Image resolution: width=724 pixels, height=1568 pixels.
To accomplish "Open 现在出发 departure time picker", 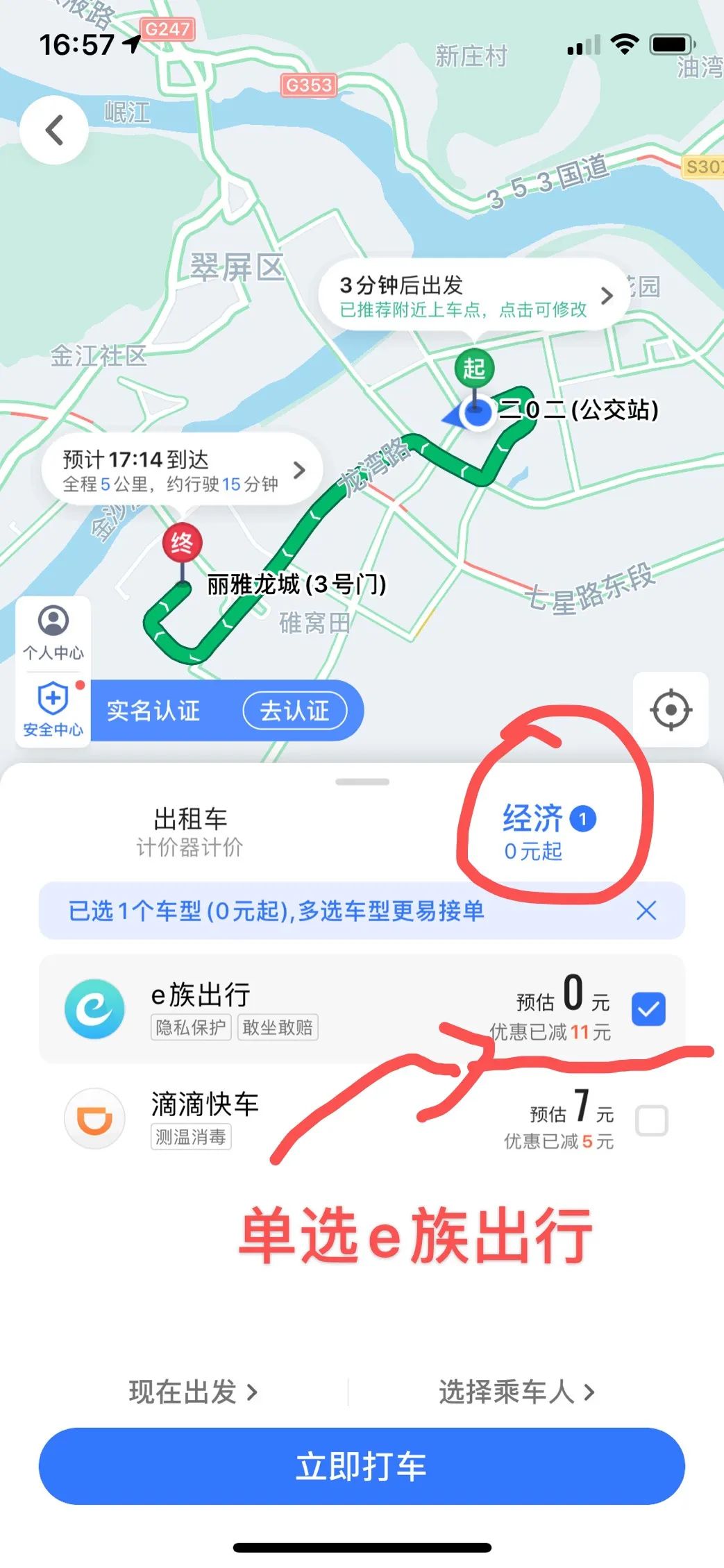I will [x=193, y=1392].
